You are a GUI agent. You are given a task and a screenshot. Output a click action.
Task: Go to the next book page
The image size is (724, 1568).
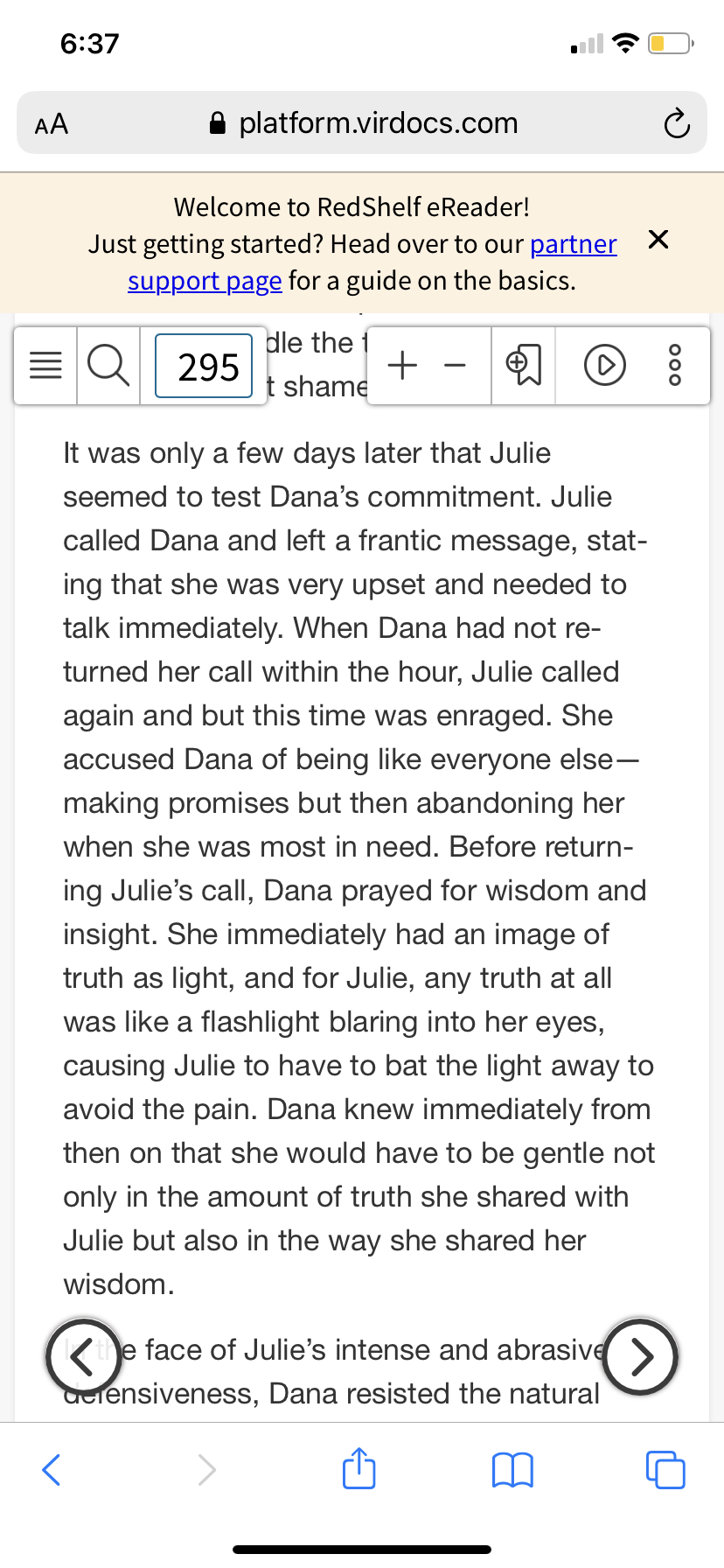click(x=641, y=1356)
